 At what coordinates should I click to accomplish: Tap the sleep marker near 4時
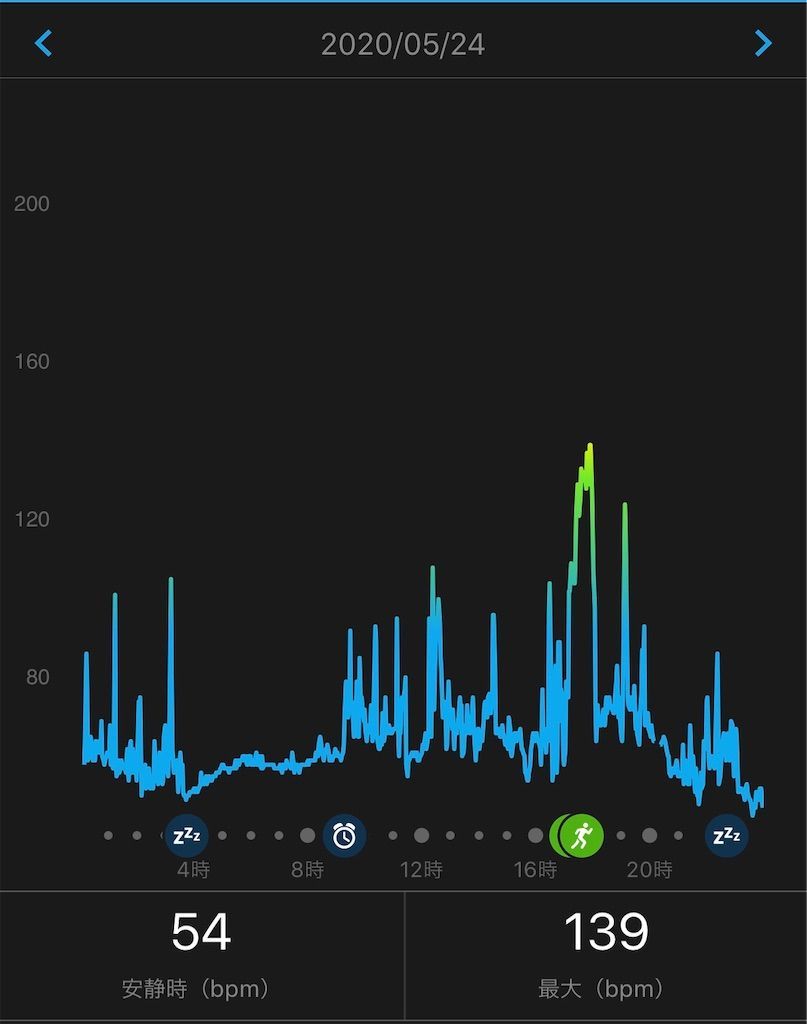186,835
